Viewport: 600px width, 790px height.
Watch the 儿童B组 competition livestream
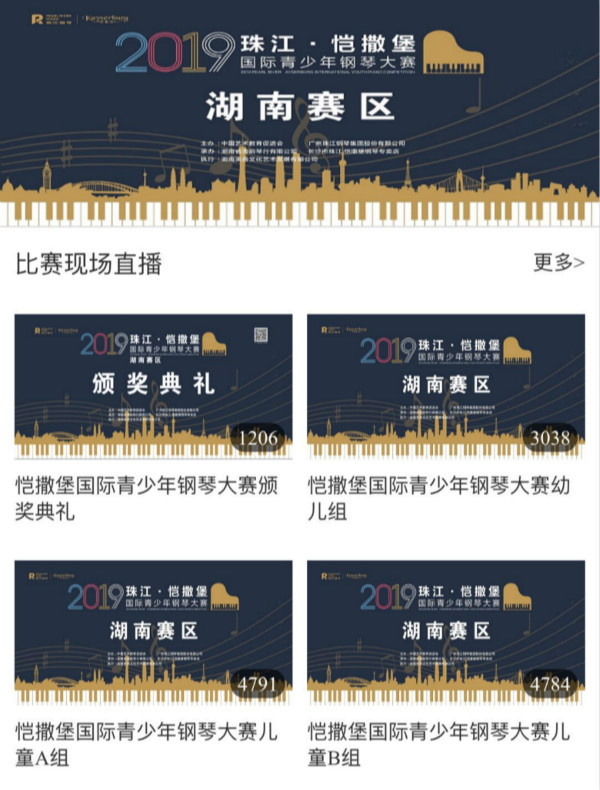[x=446, y=631]
